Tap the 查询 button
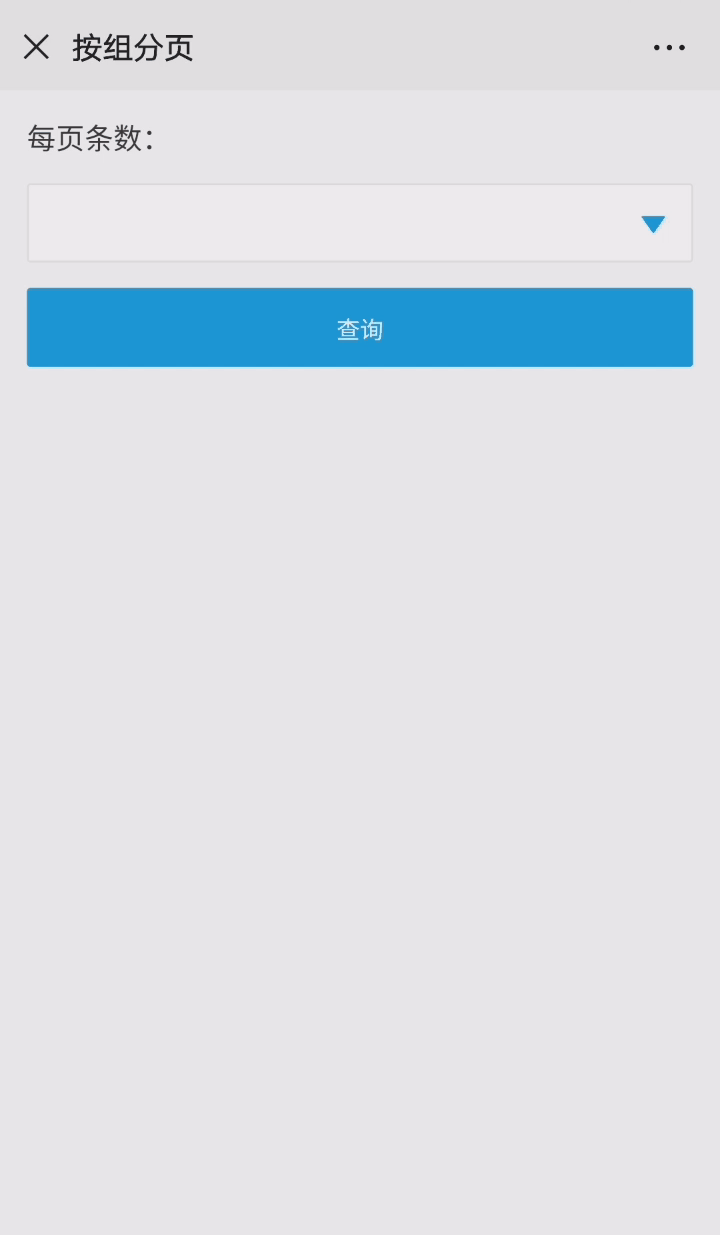 (360, 328)
